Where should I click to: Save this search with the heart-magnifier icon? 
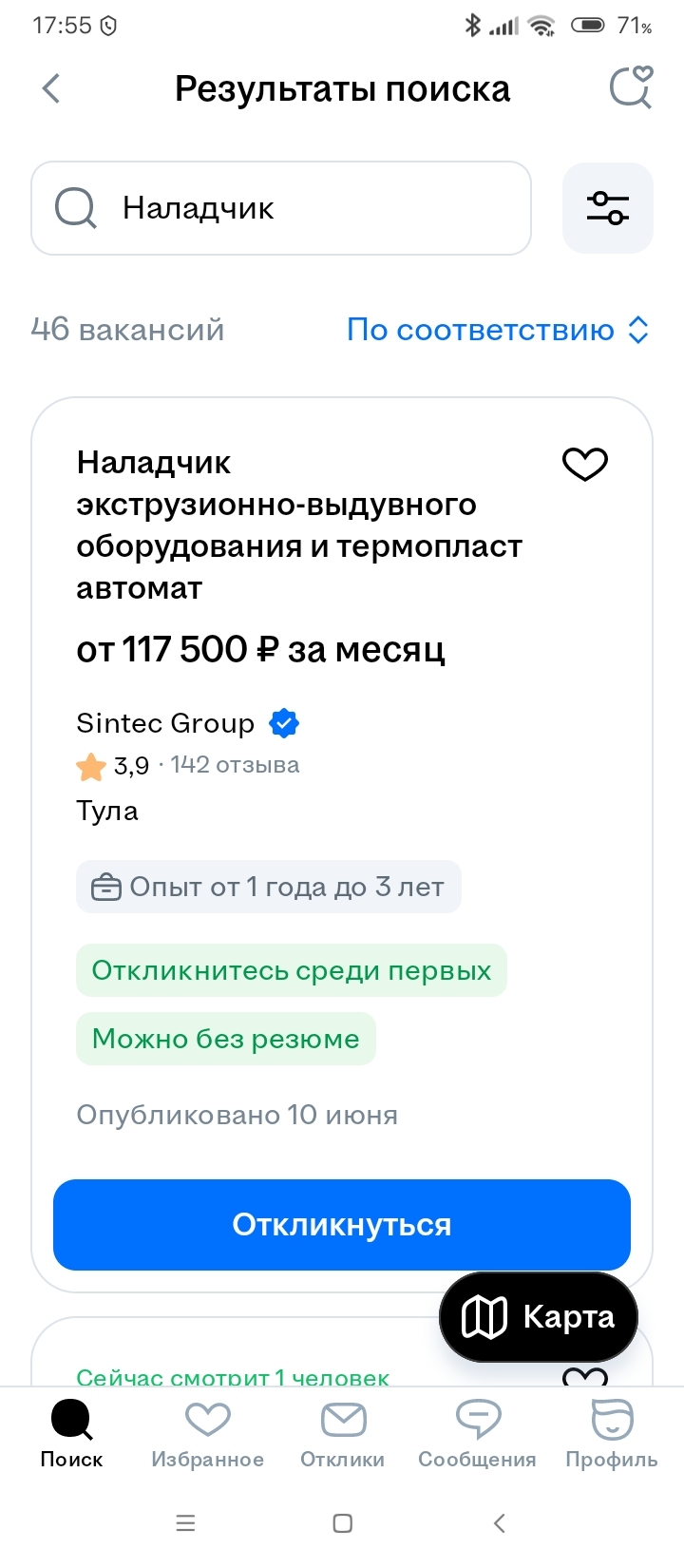(631, 87)
